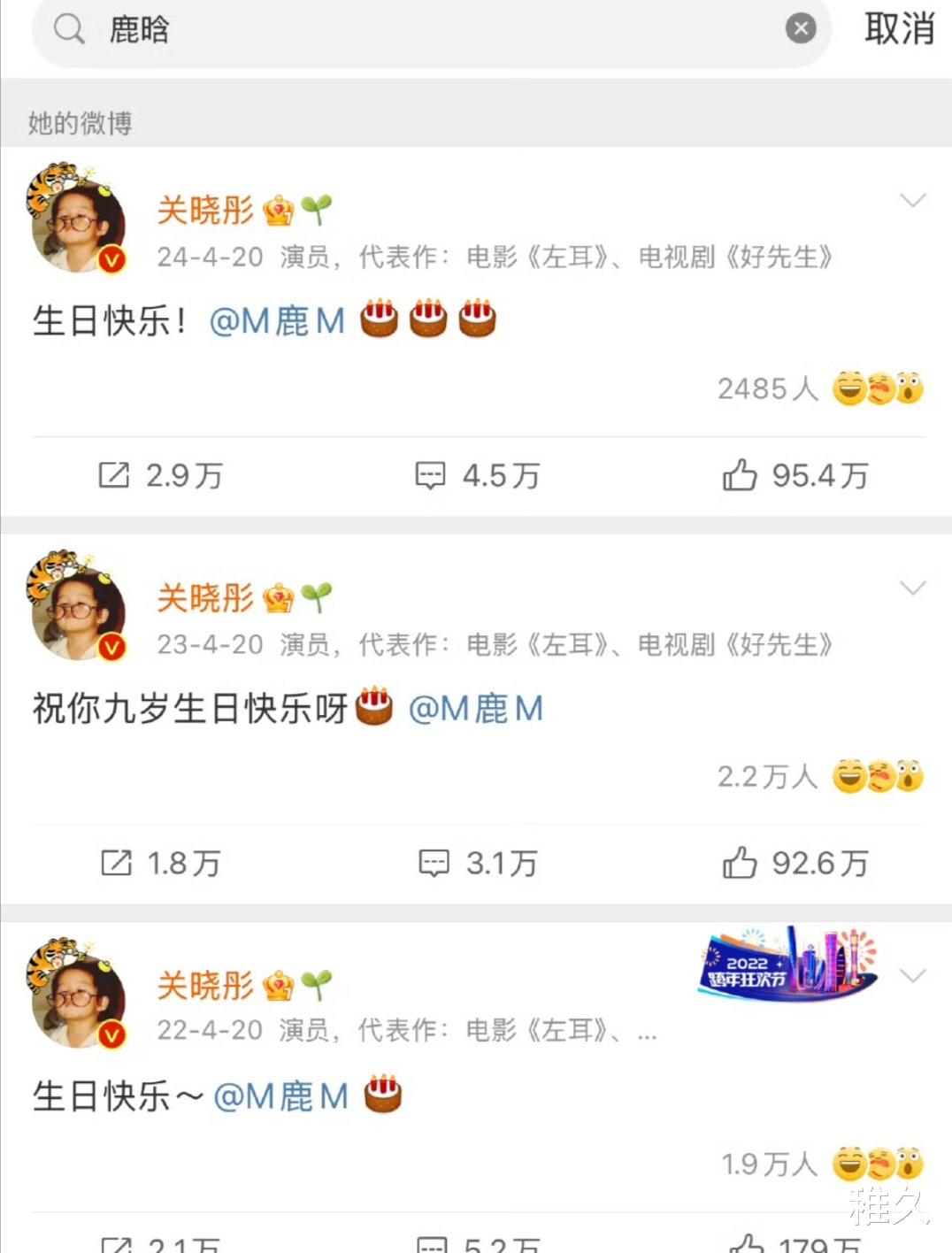Toggle the orange V verification badge on the avatar
Image resolution: width=952 pixels, height=1253 pixels.
[x=111, y=259]
